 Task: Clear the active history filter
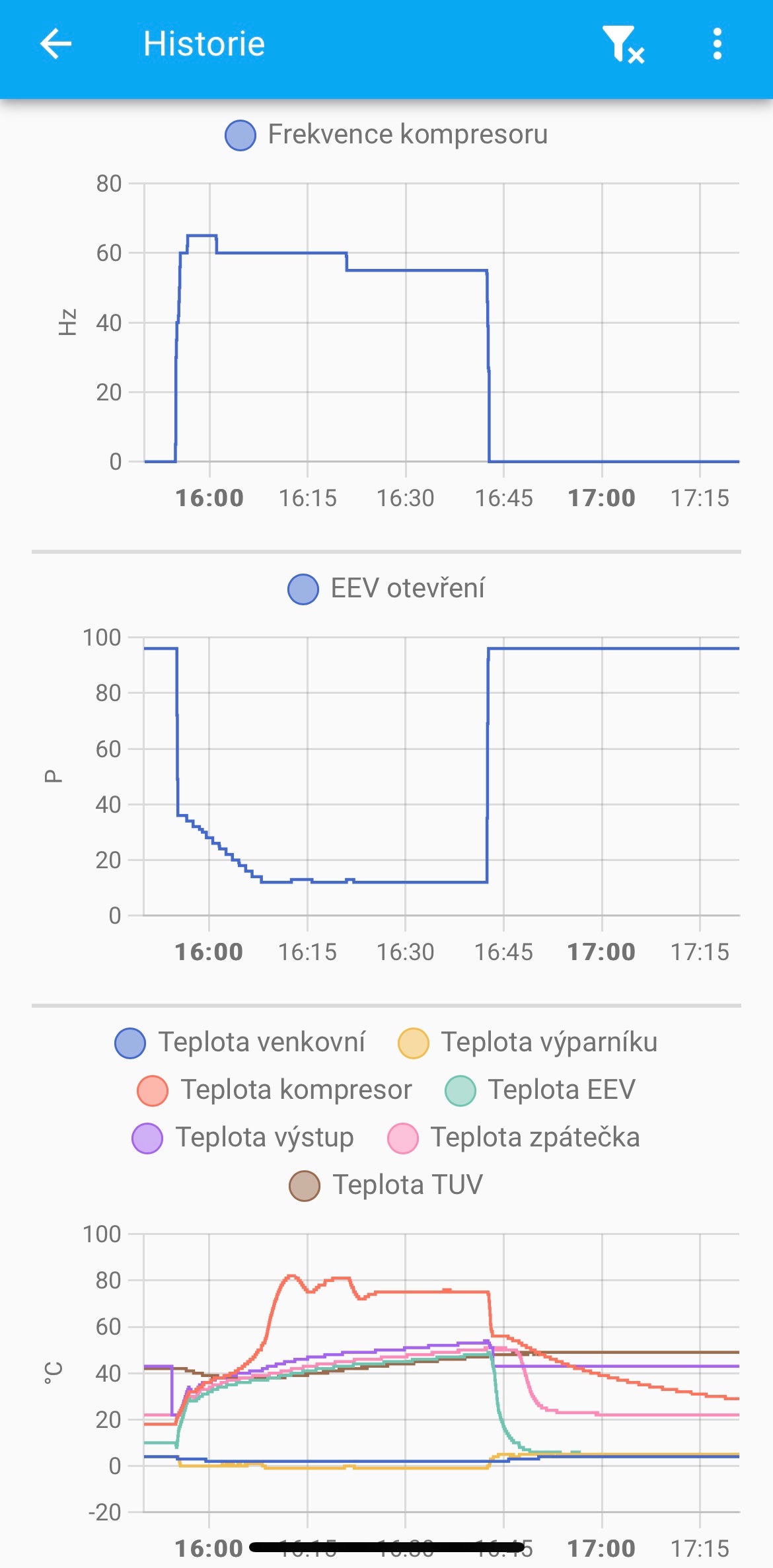tap(622, 44)
